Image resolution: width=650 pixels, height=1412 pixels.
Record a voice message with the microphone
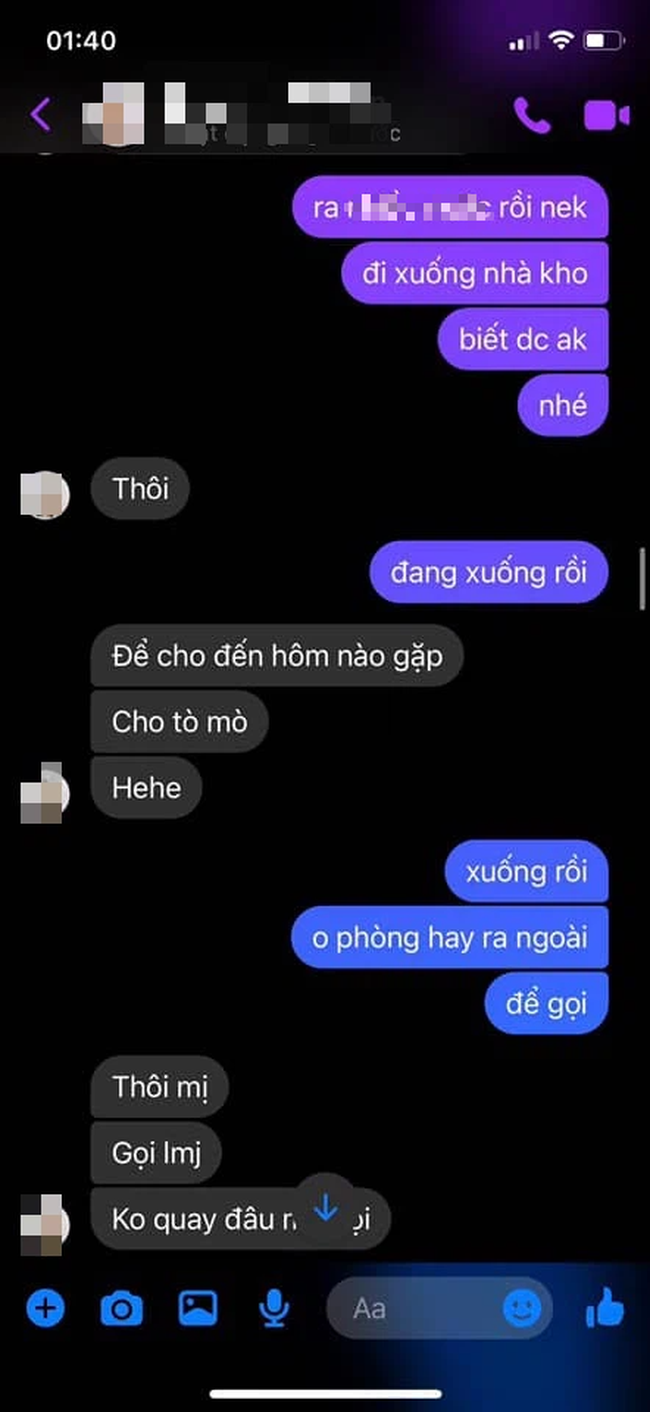tap(274, 1307)
